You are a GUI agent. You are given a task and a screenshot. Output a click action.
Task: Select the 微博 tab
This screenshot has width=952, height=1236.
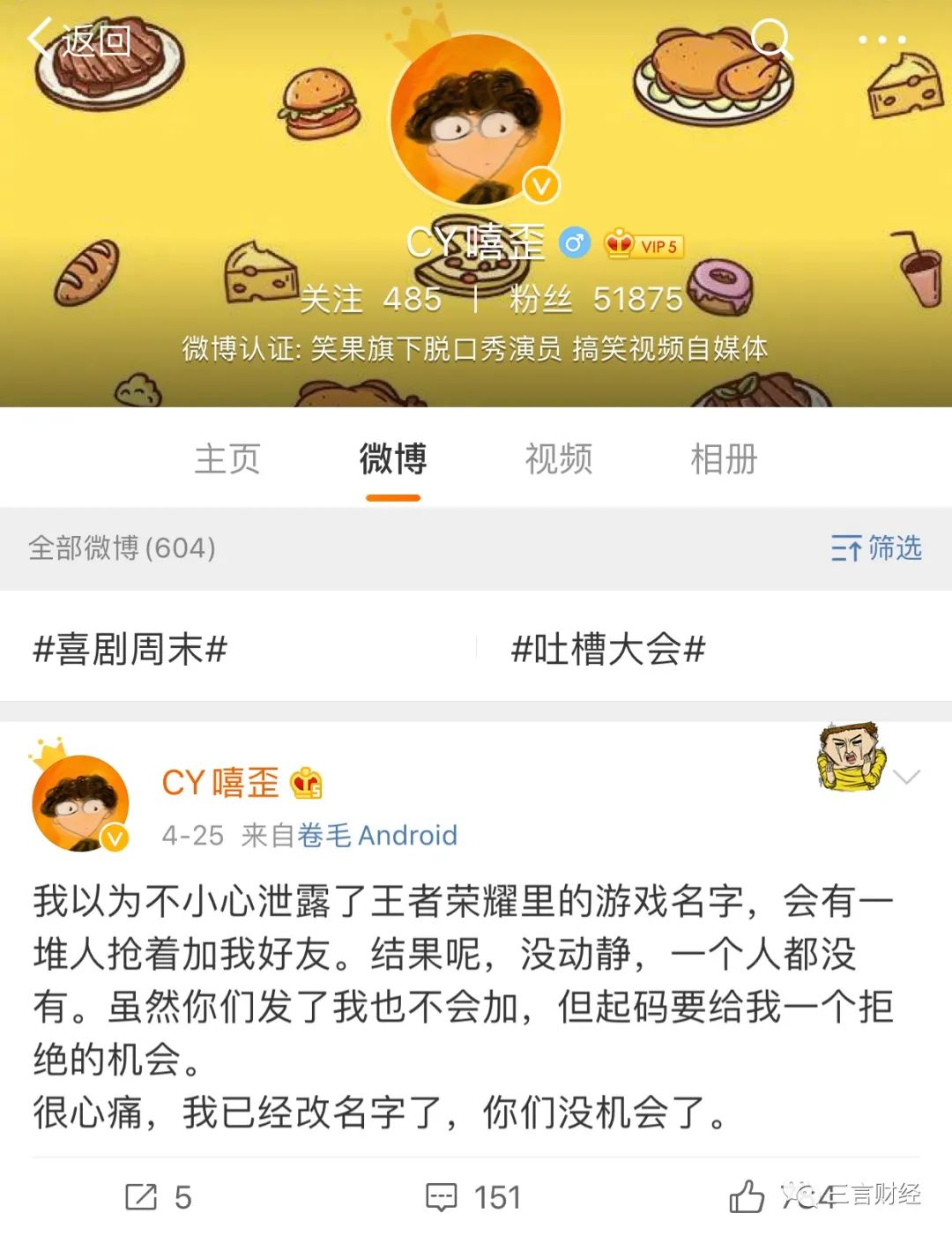[393, 459]
